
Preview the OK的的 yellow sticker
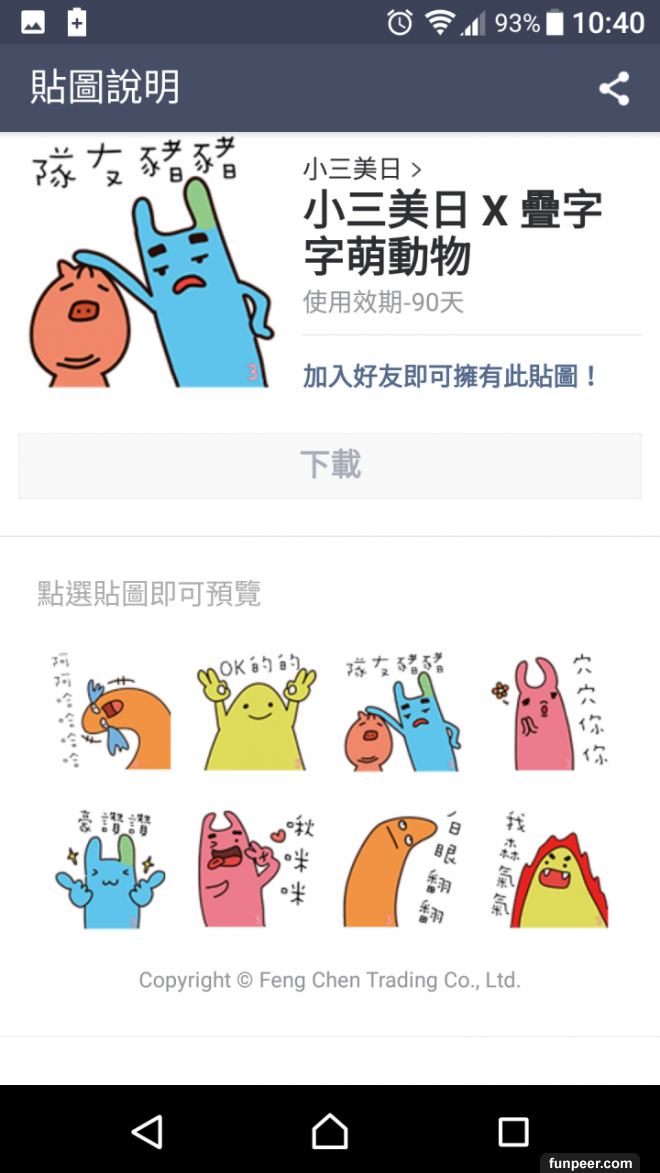[254, 712]
